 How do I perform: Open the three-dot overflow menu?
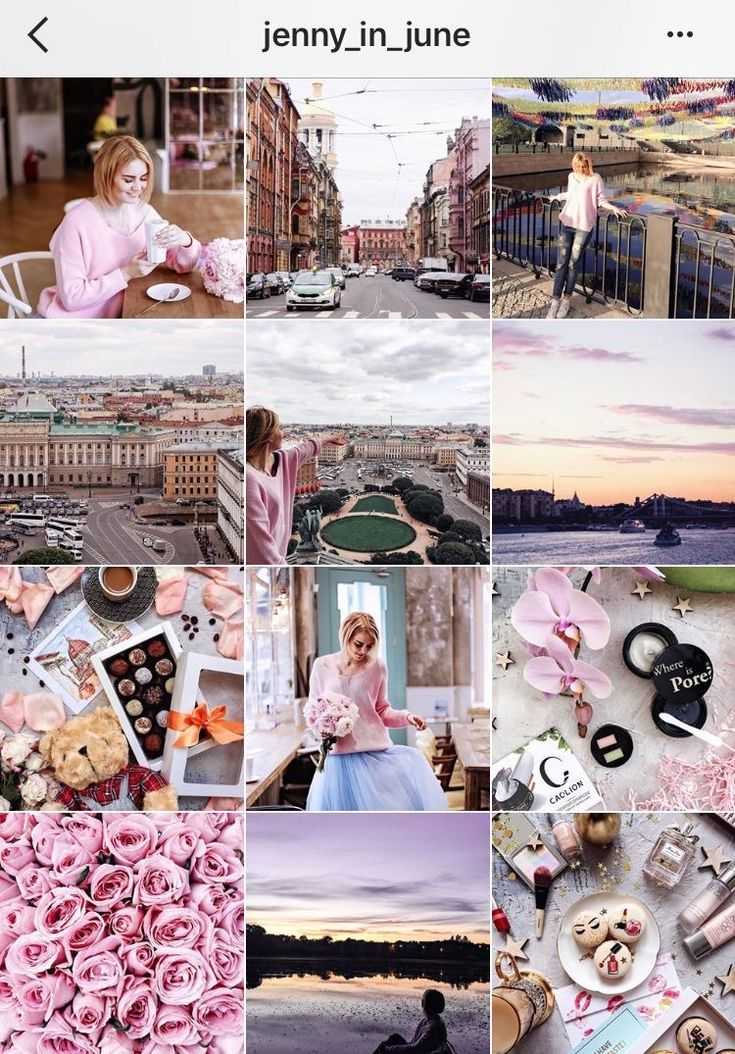point(679,35)
